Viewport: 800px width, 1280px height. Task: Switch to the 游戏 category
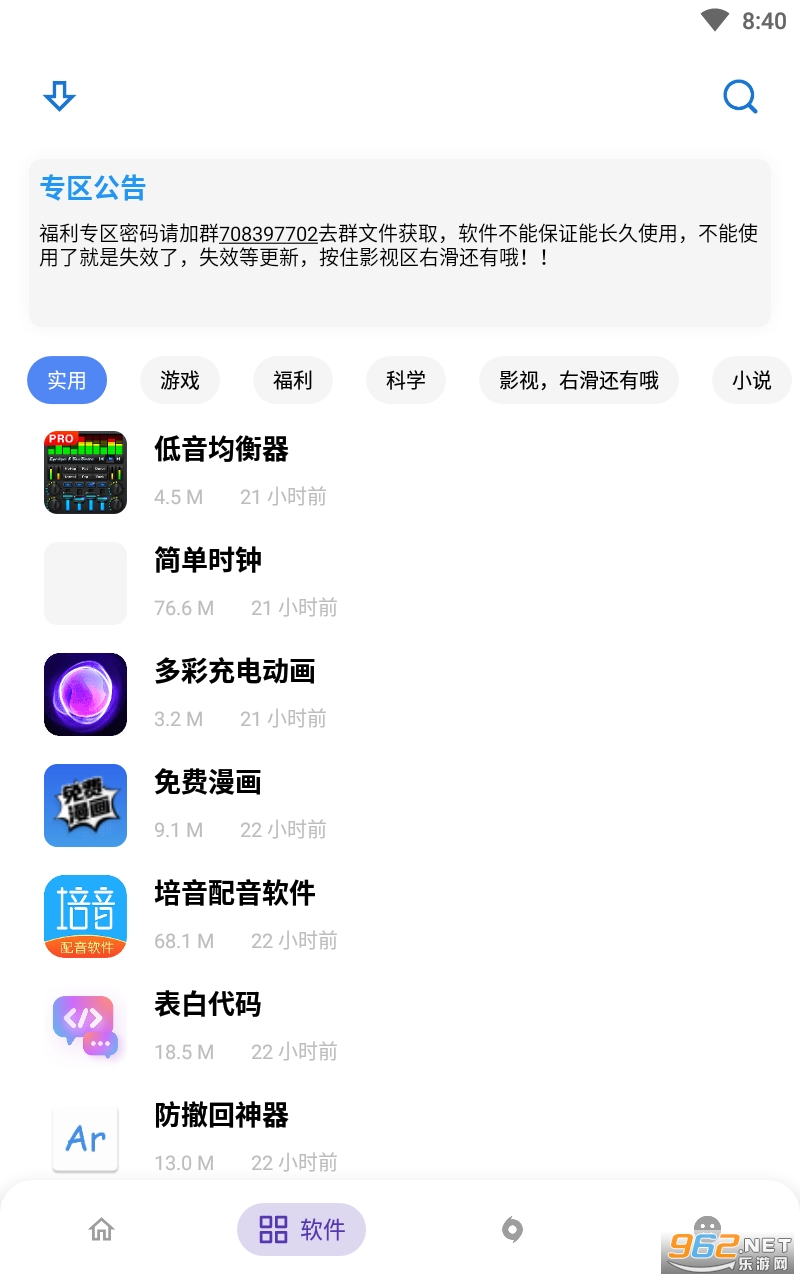(180, 380)
